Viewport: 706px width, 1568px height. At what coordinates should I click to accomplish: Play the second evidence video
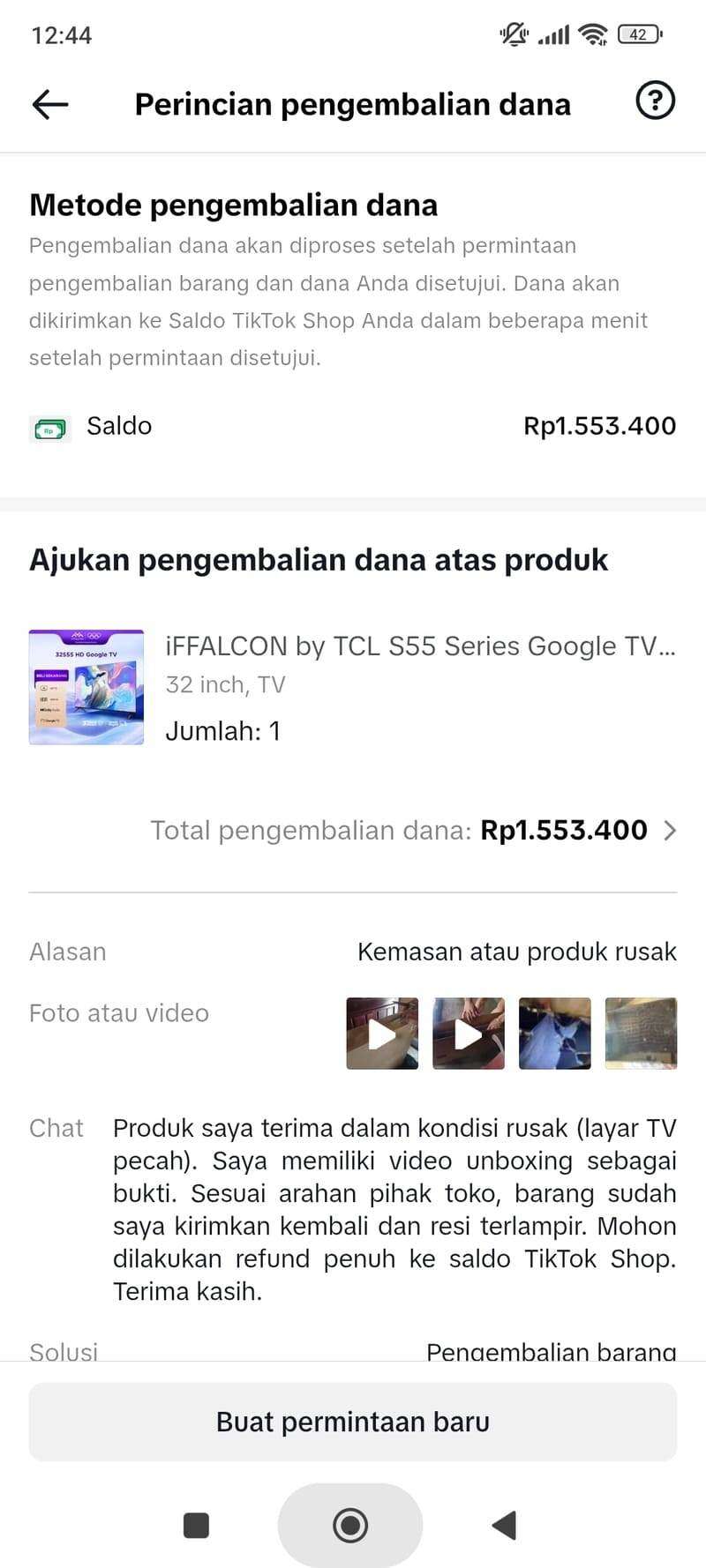[469, 1034]
